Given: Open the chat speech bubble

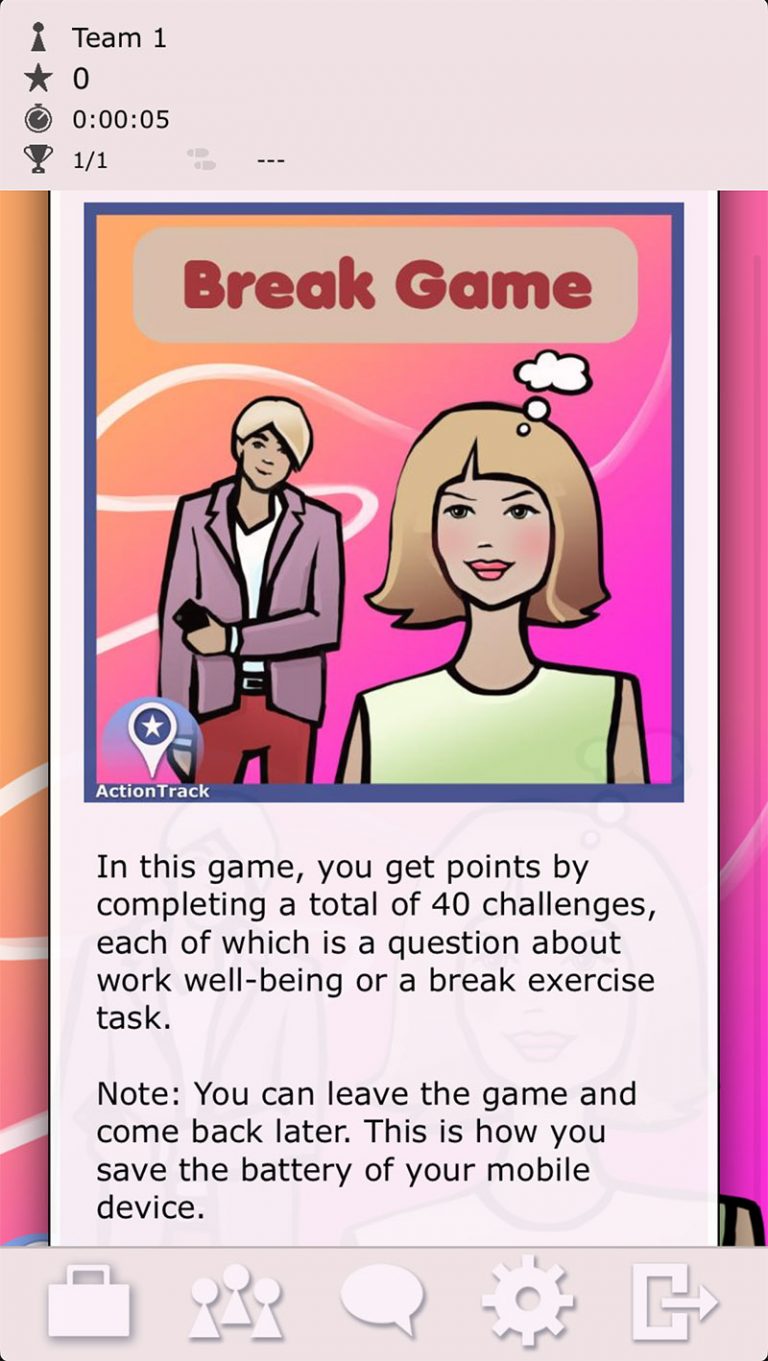Looking at the screenshot, I should [x=382, y=1299].
